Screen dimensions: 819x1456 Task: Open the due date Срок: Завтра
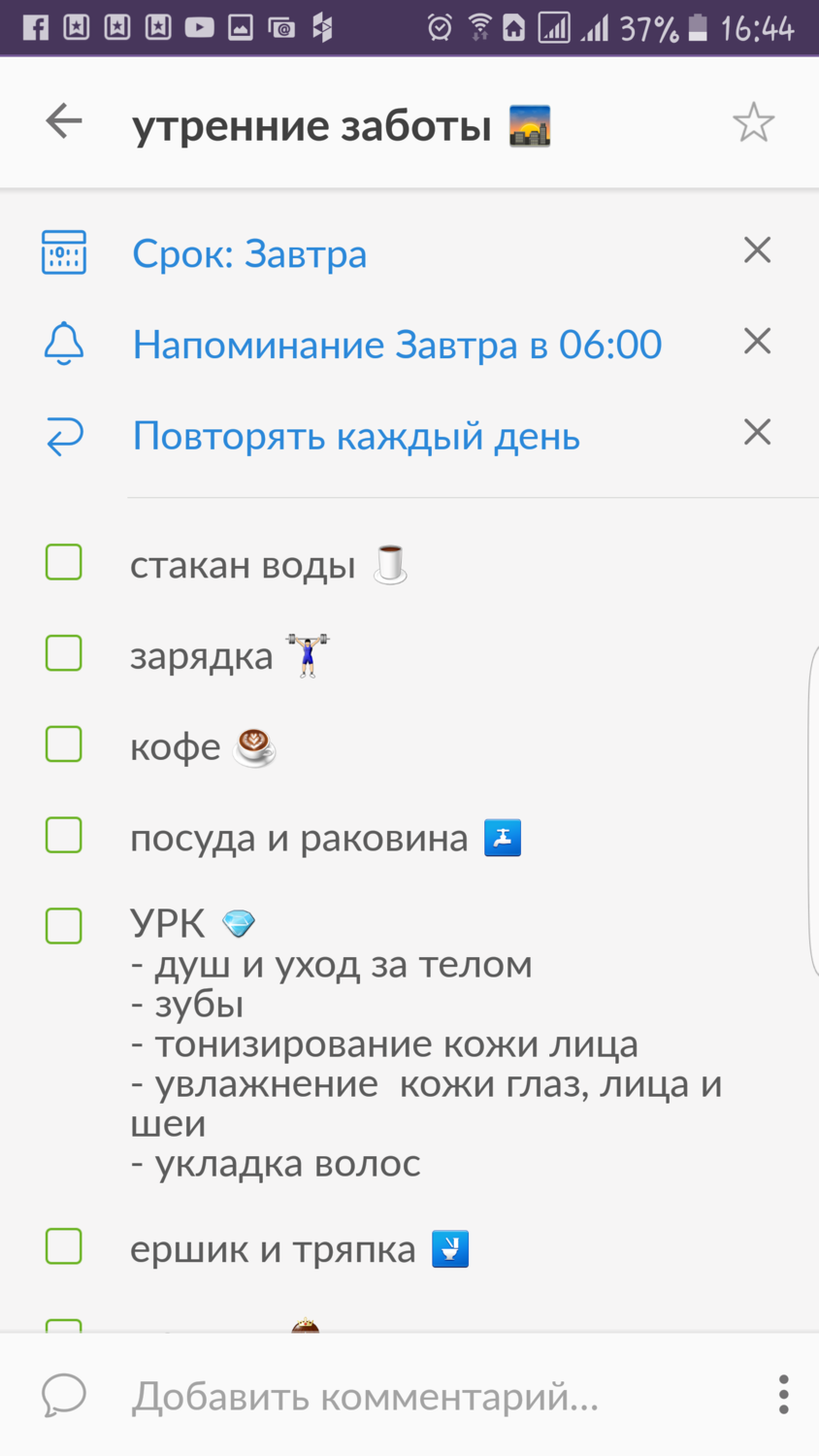click(x=249, y=254)
